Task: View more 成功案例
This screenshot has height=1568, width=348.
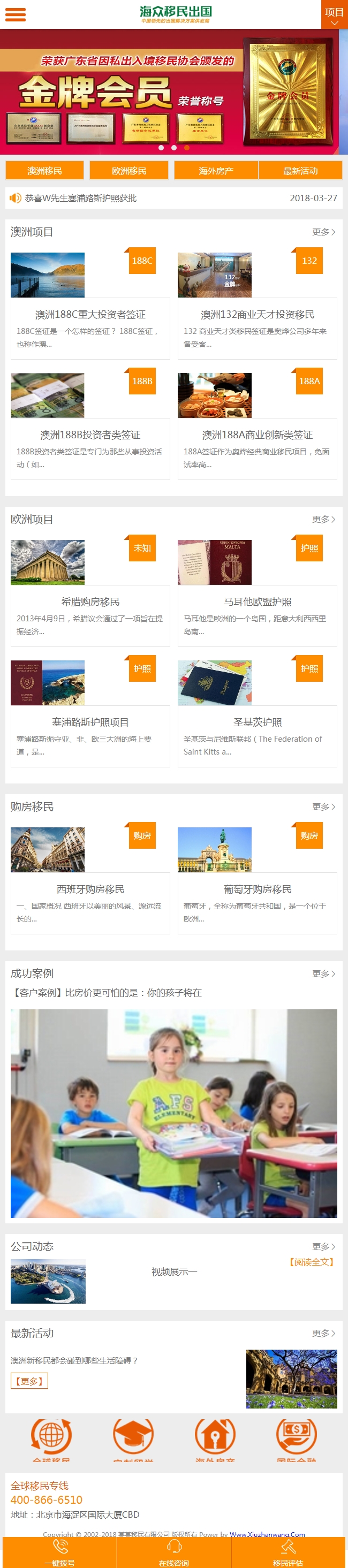Action: (323, 973)
